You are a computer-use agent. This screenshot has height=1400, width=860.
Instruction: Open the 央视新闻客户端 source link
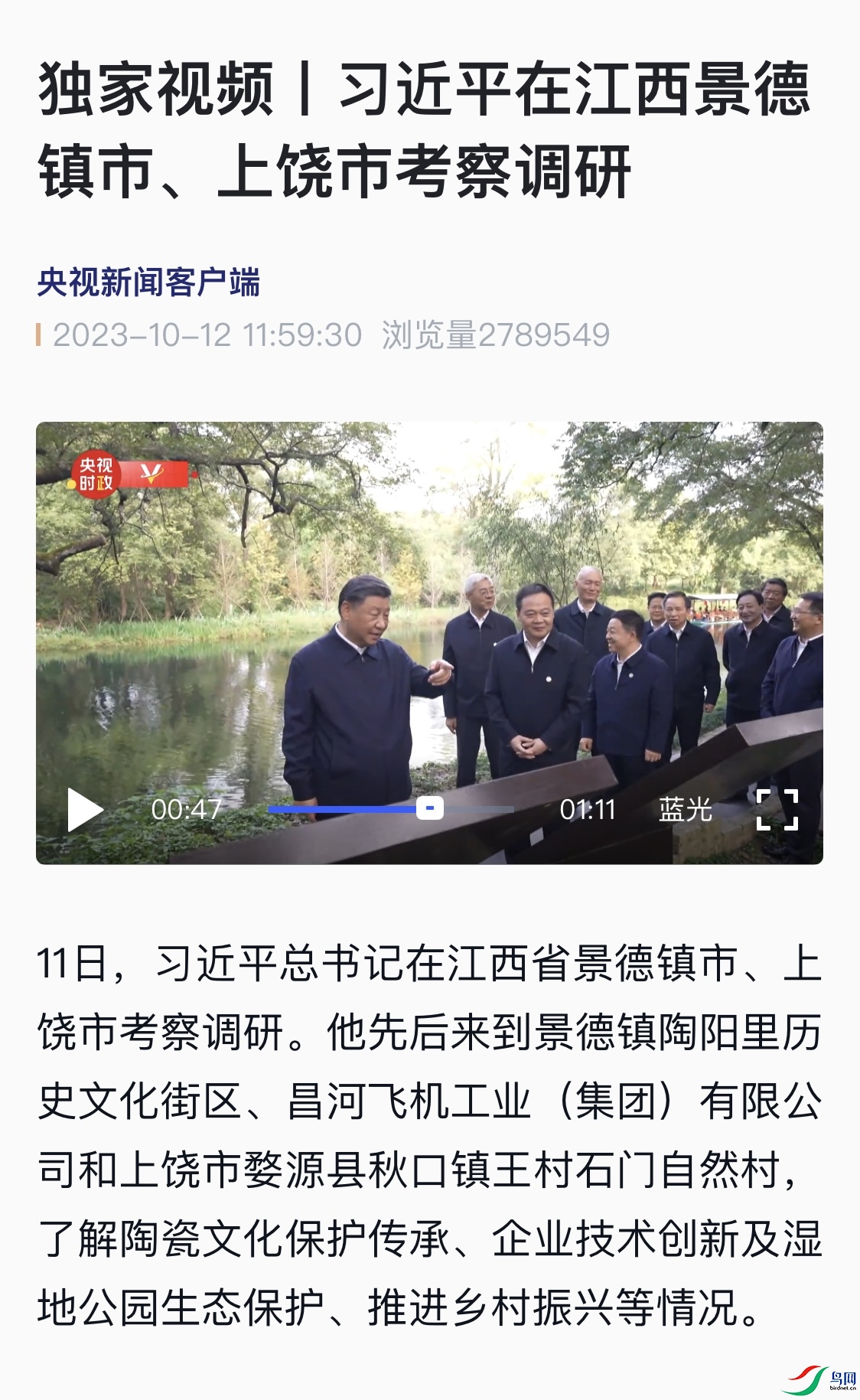point(148,282)
